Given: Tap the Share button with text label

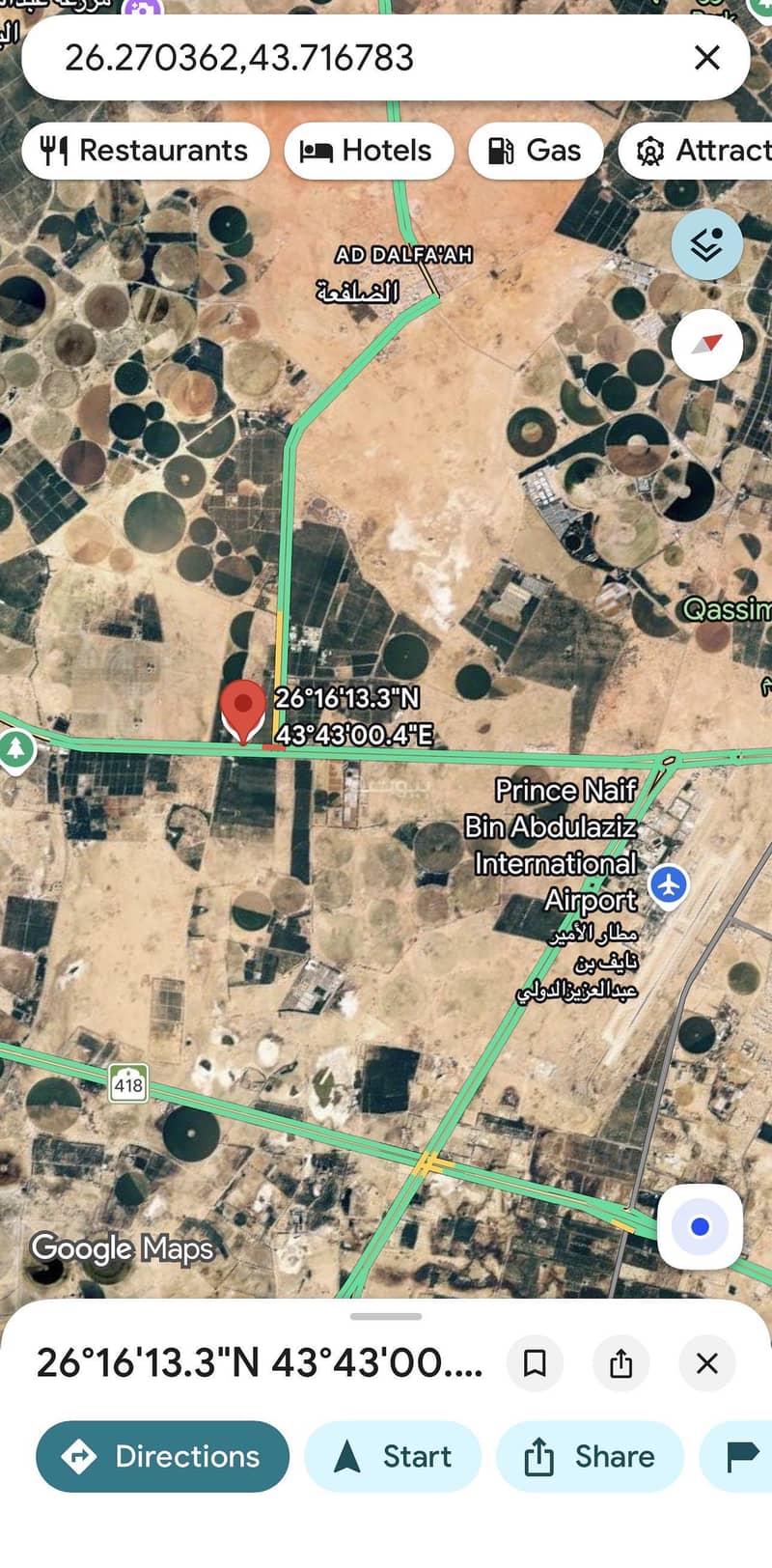Looking at the screenshot, I should (x=590, y=1456).
